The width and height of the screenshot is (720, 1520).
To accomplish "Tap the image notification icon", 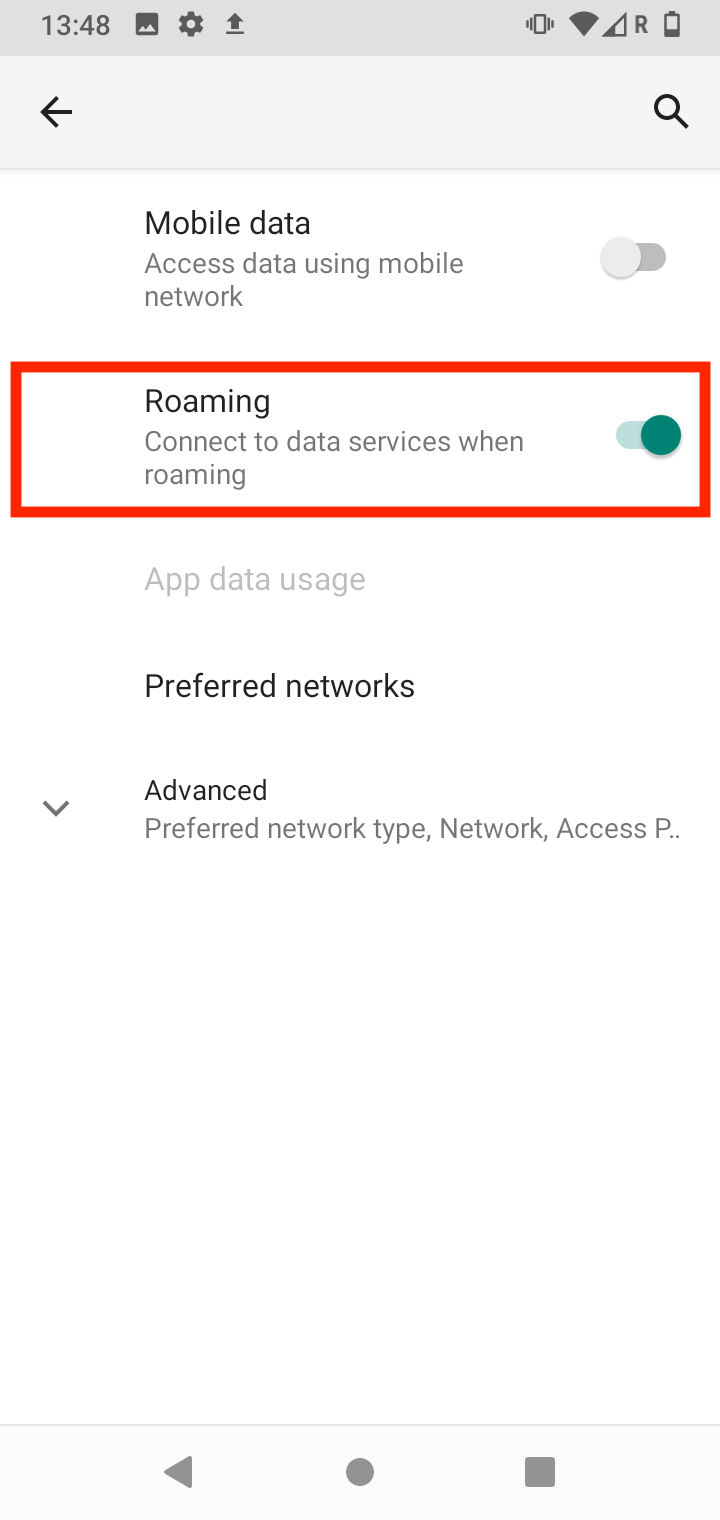I will (146, 25).
